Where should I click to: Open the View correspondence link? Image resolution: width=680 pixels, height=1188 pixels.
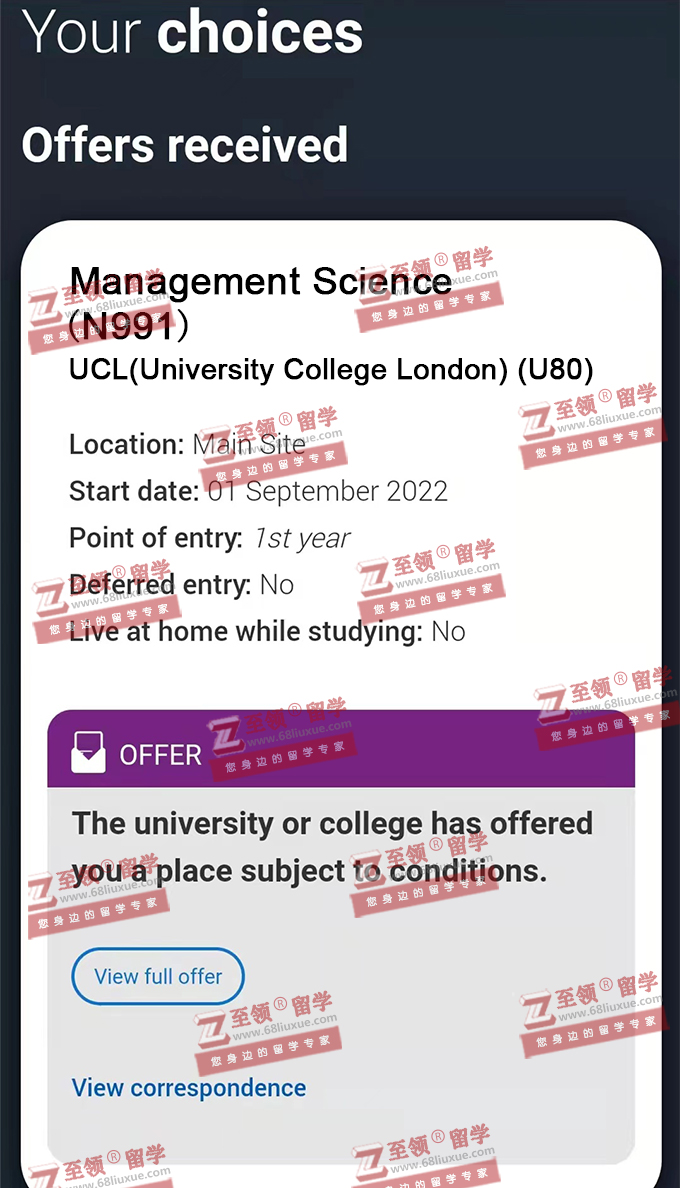coord(189,1088)
